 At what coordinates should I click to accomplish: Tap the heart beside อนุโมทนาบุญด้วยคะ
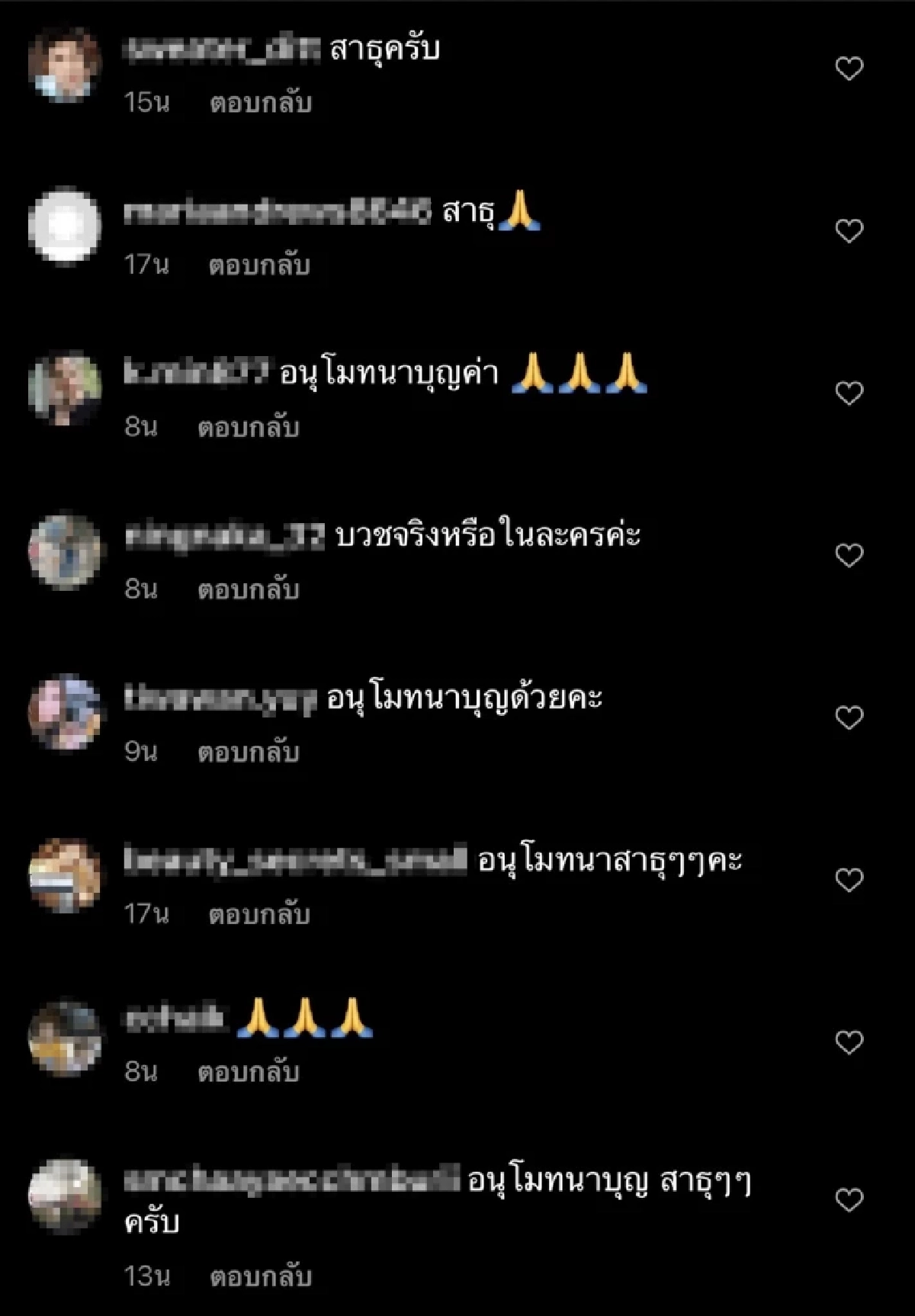coord(847,715)
